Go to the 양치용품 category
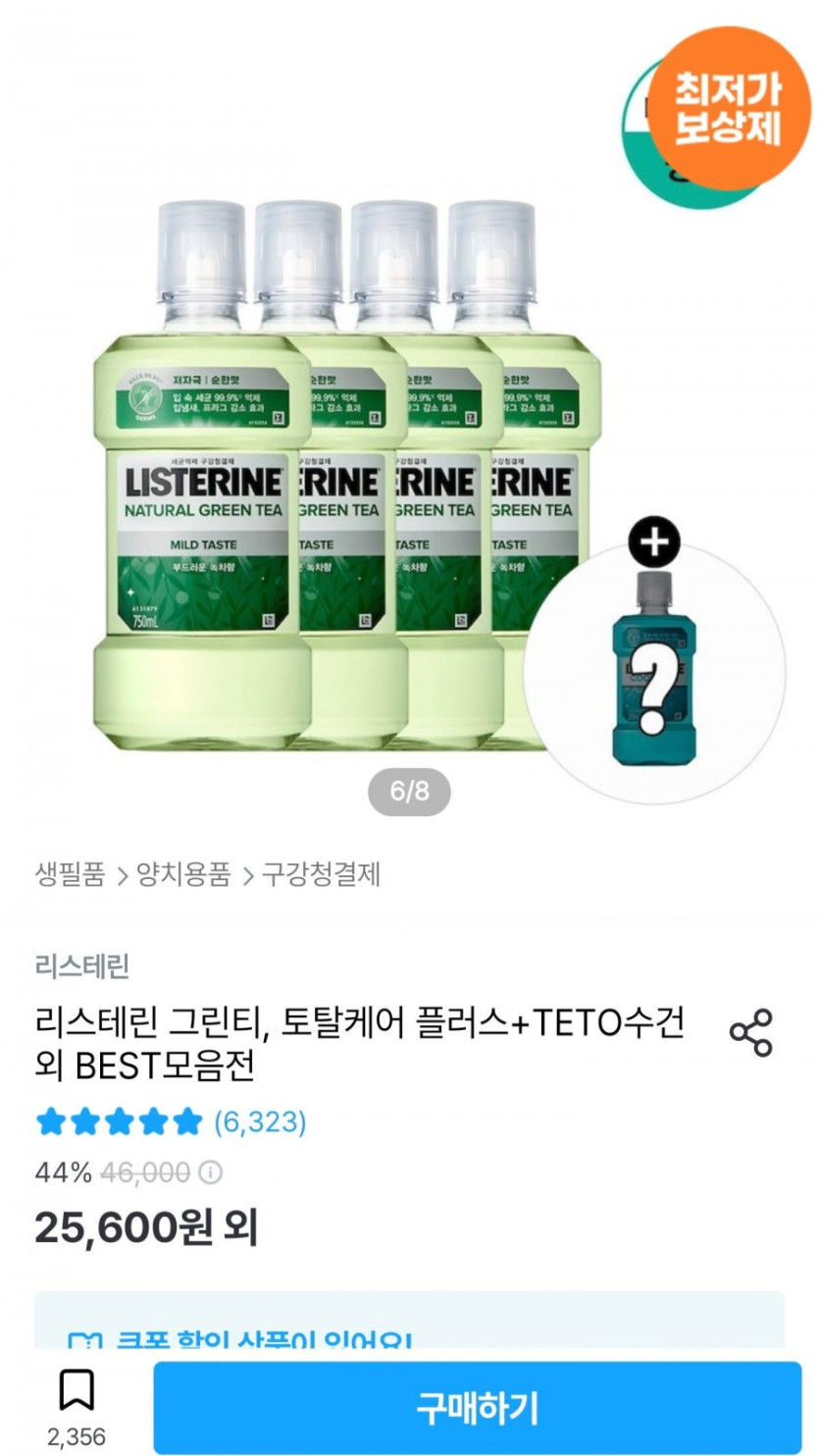This screenshot has height=1456, width=819. click(x=183, y=873)
